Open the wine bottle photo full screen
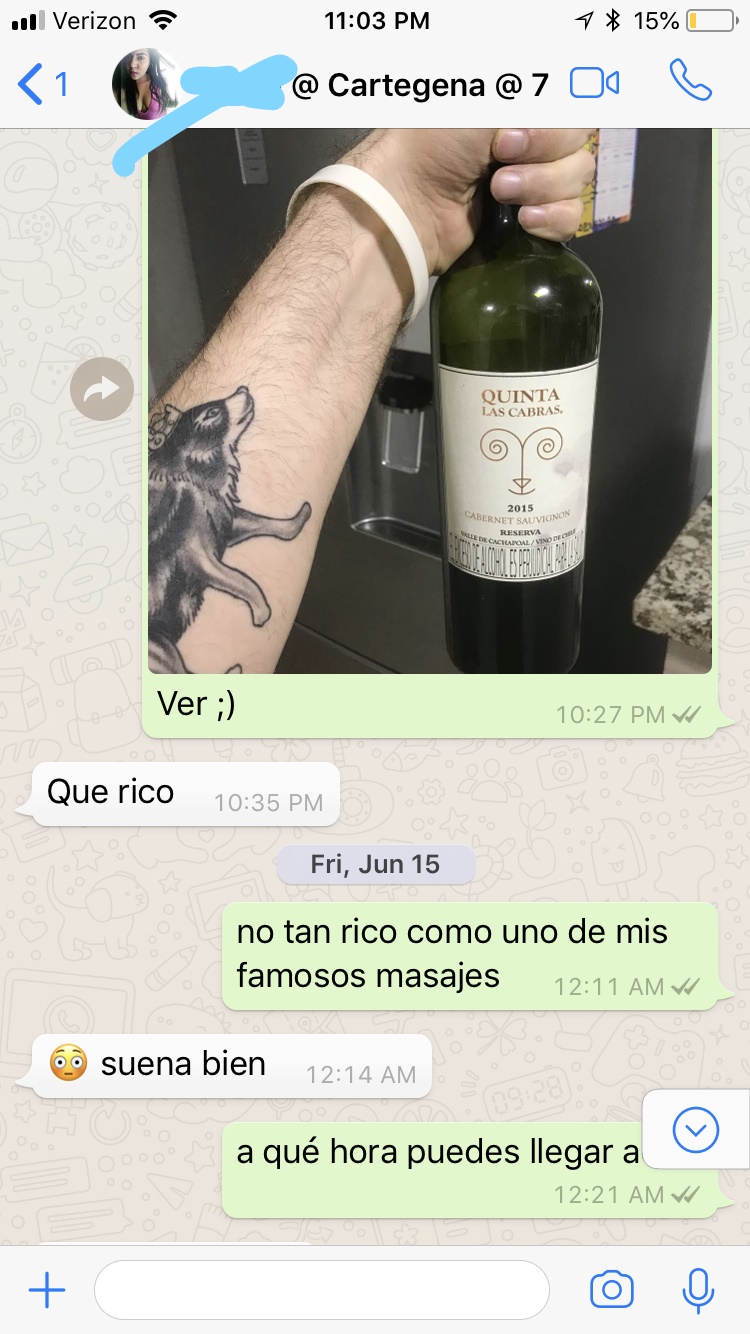Image resolution: width=750 pixels, height=1334 pixels. point(430,400)
